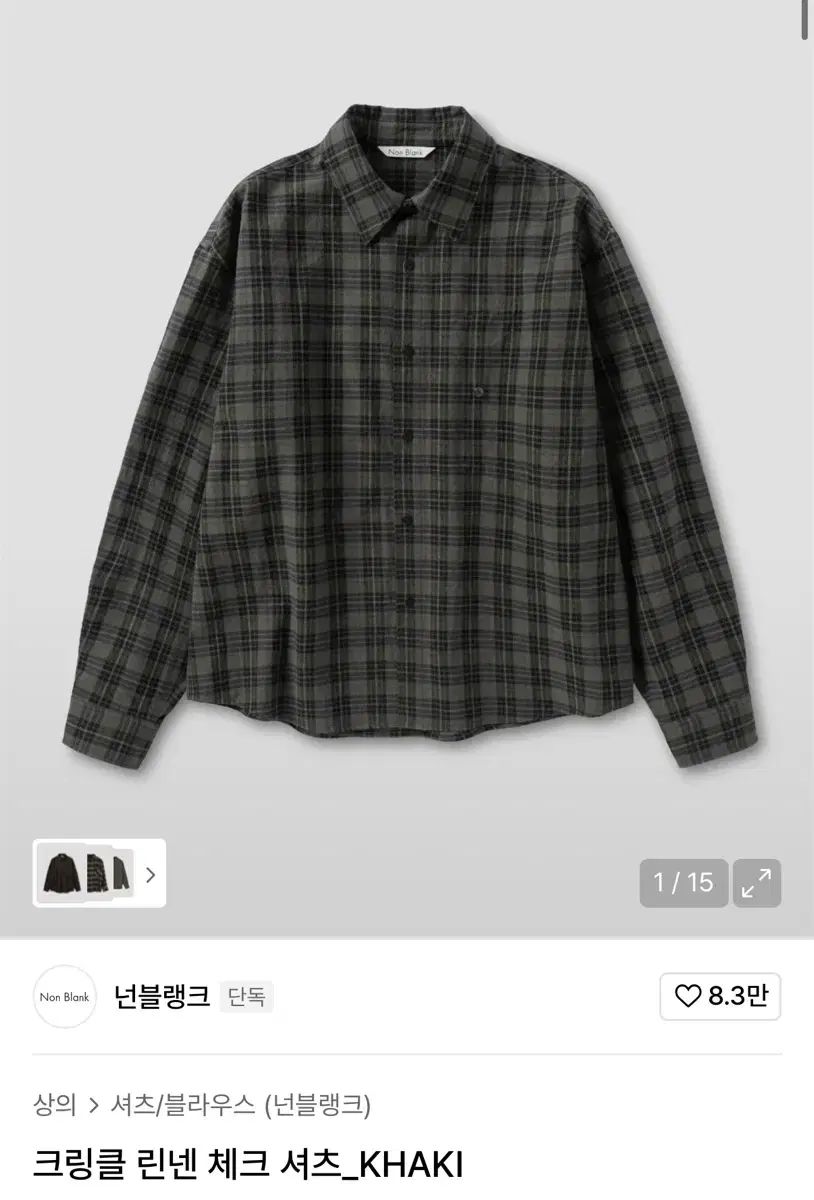
Task: Click the 1/15 image counter badge
Action: (684, 880)
